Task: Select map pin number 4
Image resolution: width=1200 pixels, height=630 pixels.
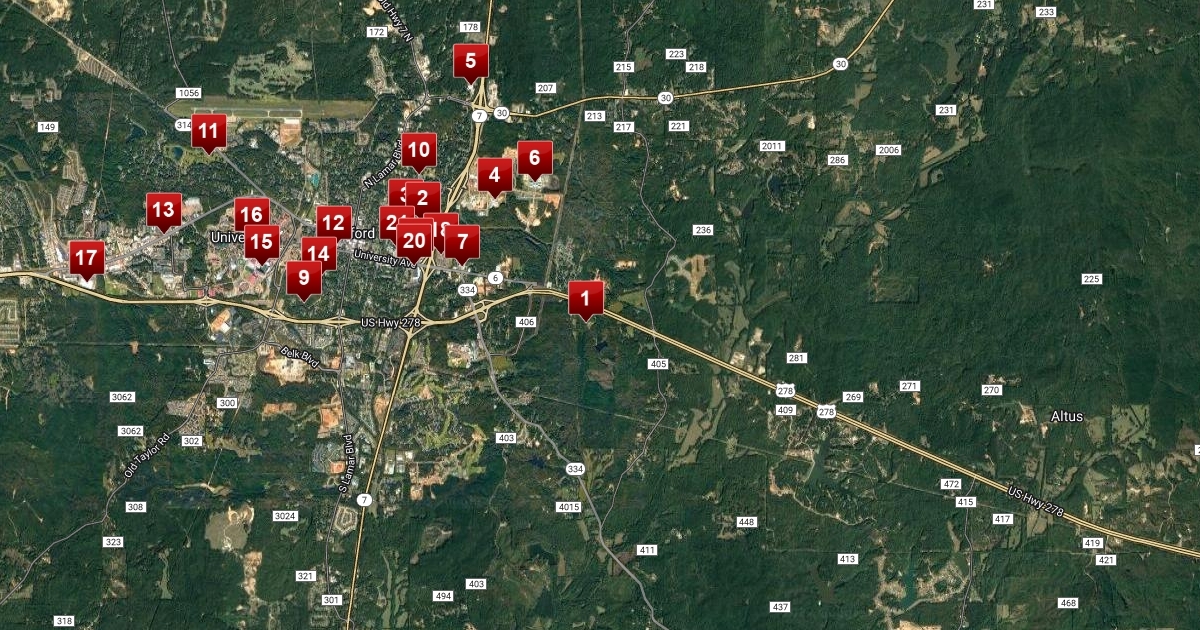Action: pyautogui.click(x=494, y=176)
